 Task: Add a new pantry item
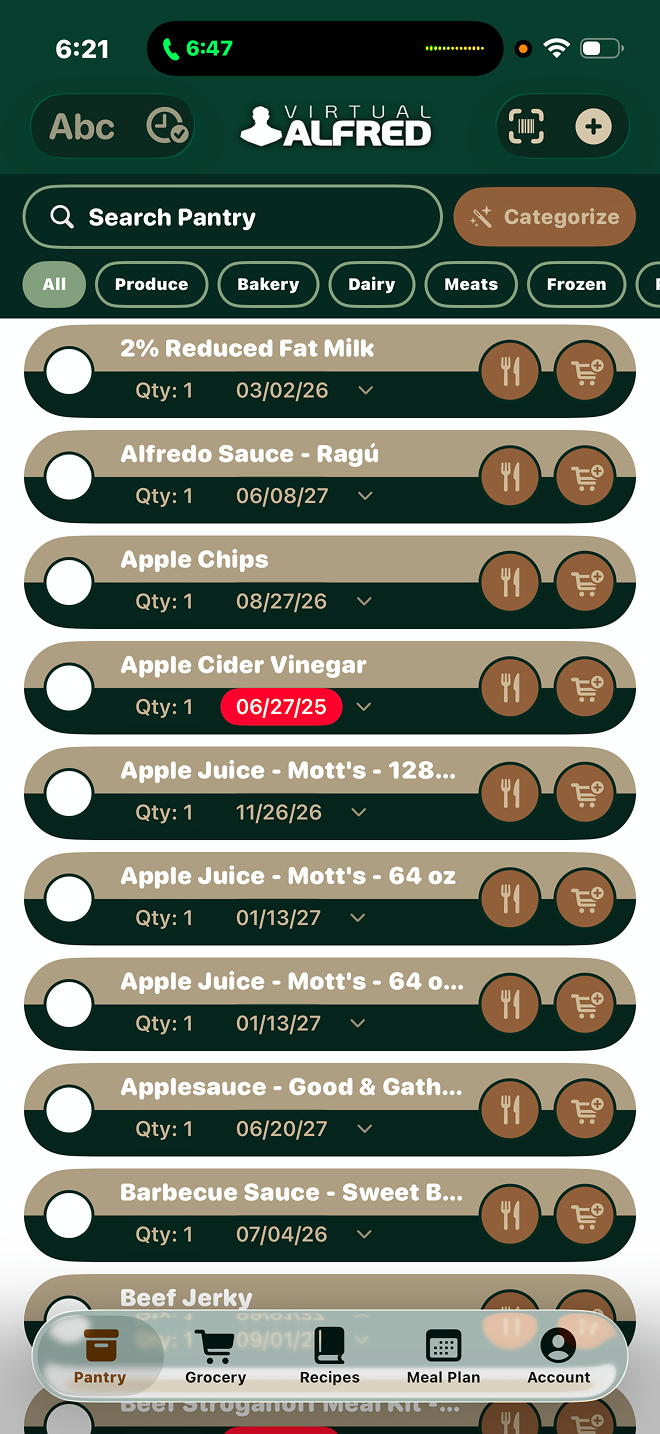[x=593, y=127]
